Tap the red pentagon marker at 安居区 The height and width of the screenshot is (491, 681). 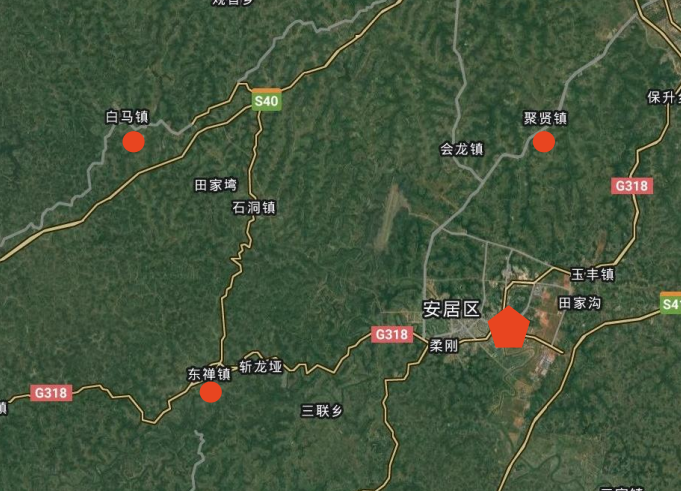(x=509, y=328)
